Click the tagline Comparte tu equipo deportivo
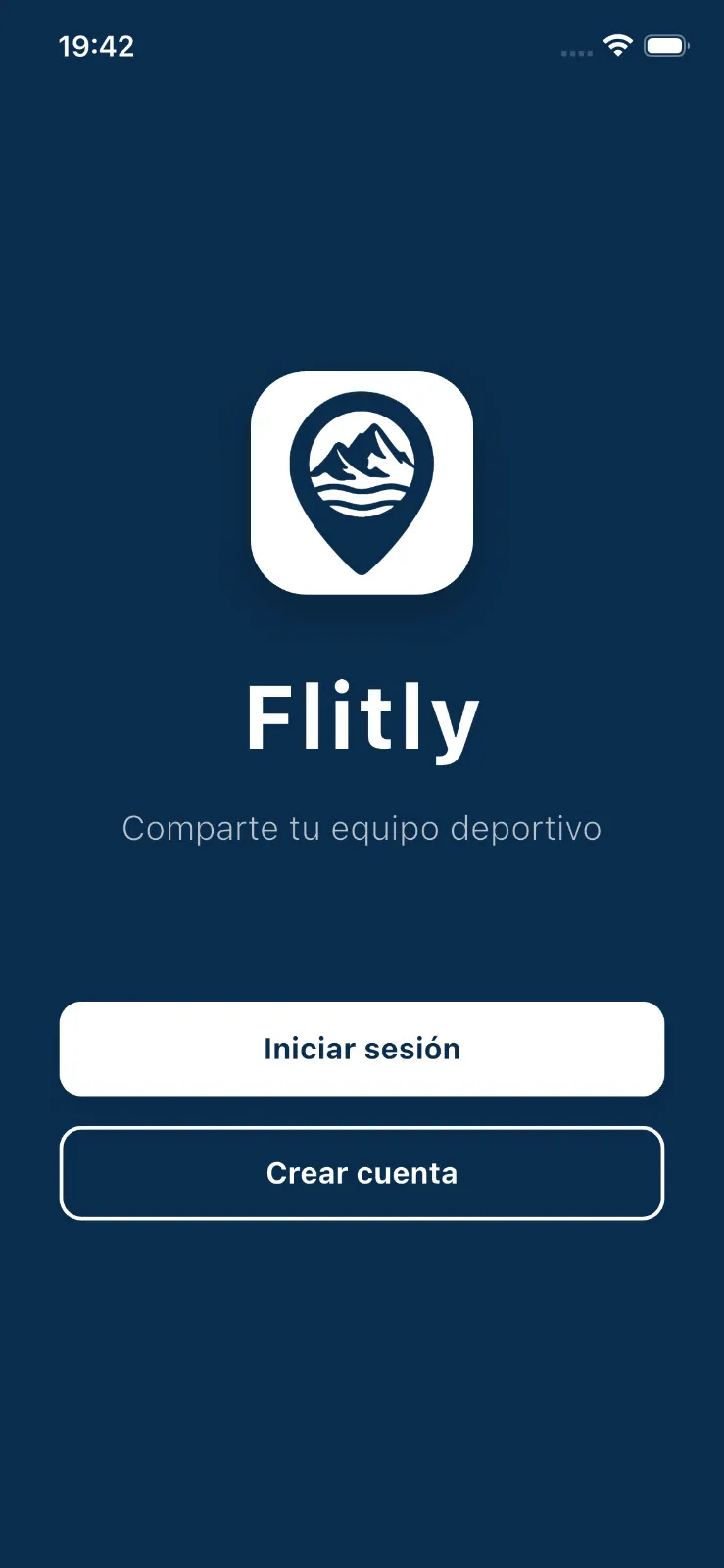This screenshot has width=724, height=1568. click(362, 828)
